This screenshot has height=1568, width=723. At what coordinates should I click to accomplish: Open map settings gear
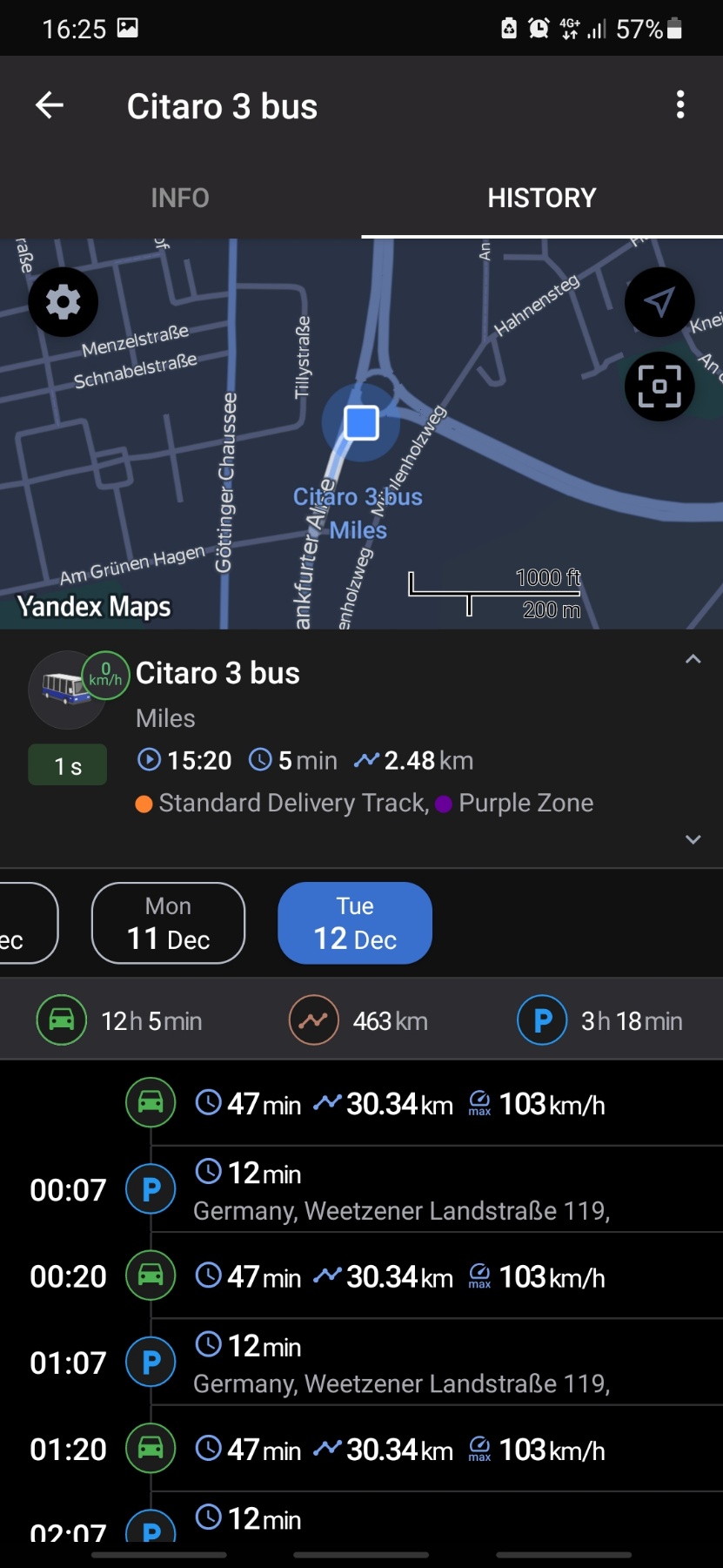click(x=63, y=302)
